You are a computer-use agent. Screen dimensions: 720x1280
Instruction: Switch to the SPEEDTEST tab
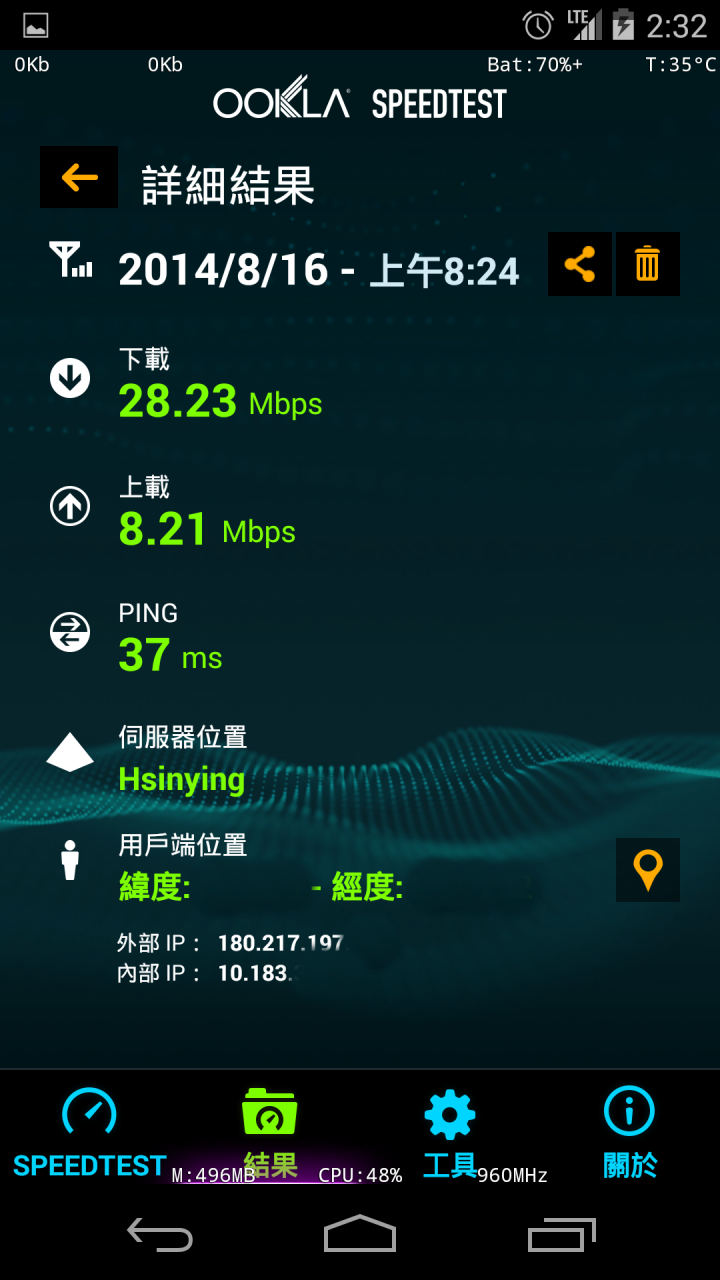[90, 1132]
